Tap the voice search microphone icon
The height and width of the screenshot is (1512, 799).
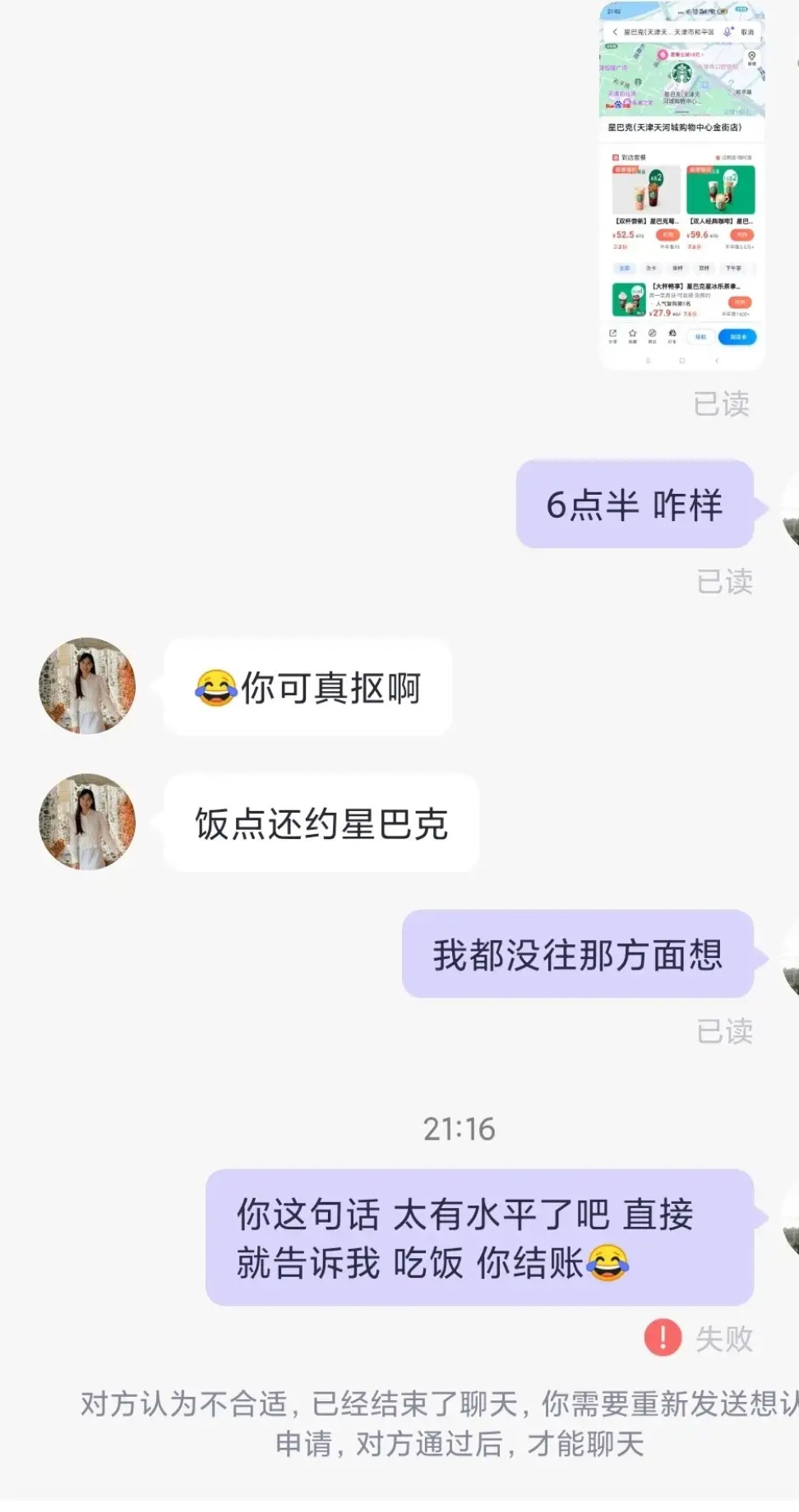pyautogui.click(x=726, y=31)
